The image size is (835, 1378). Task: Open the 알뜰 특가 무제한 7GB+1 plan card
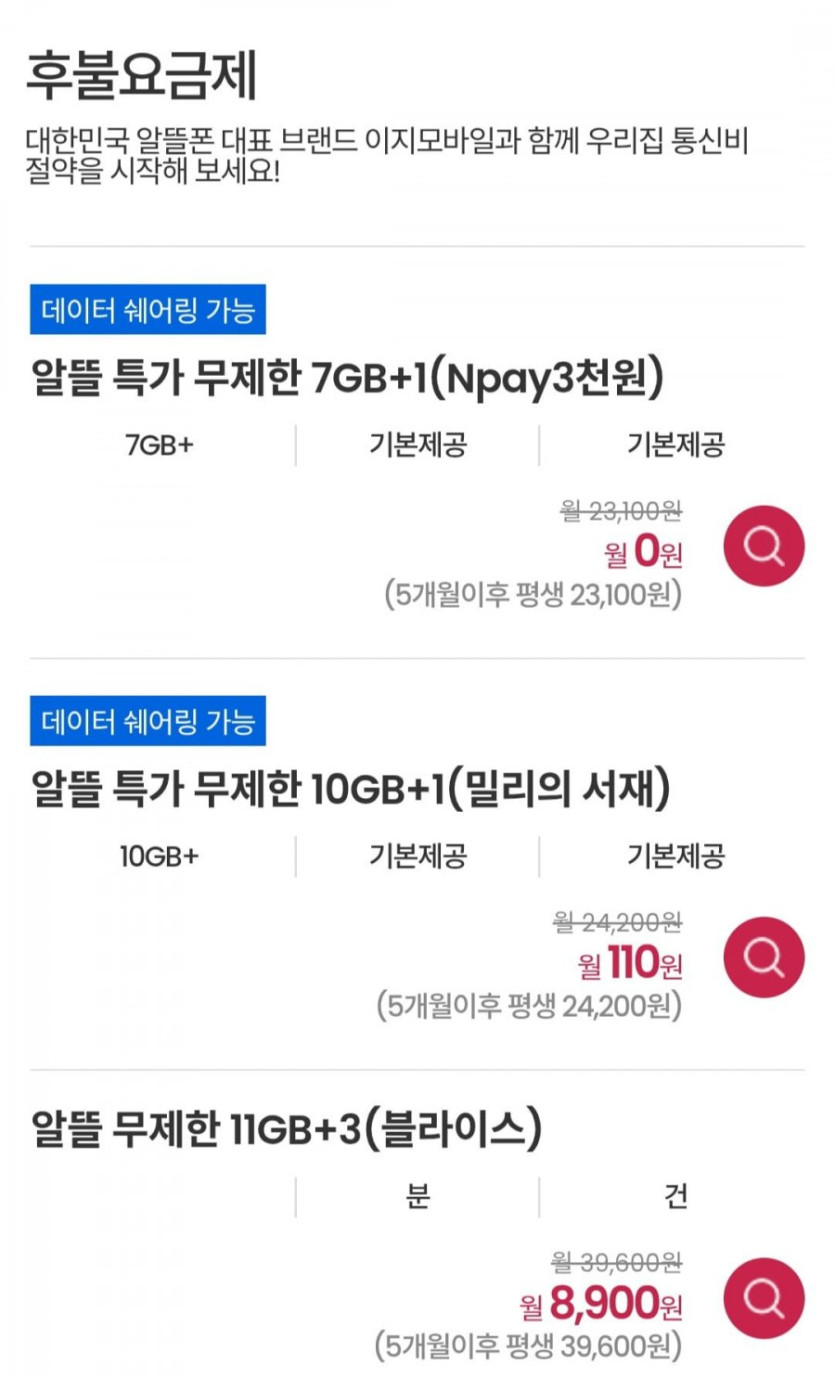[x=348, y=379]
